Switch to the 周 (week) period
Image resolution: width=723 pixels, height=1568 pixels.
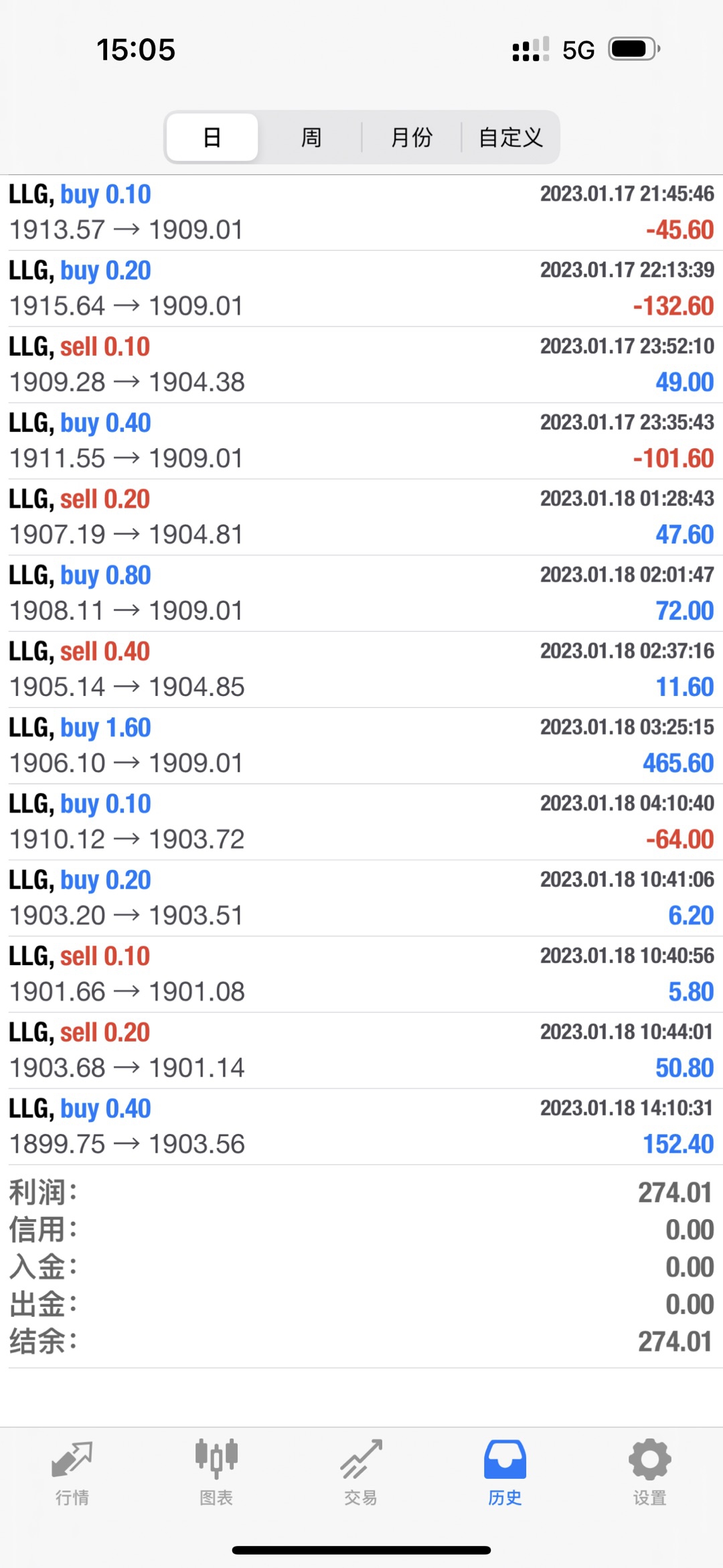click(x=311, y=137)
